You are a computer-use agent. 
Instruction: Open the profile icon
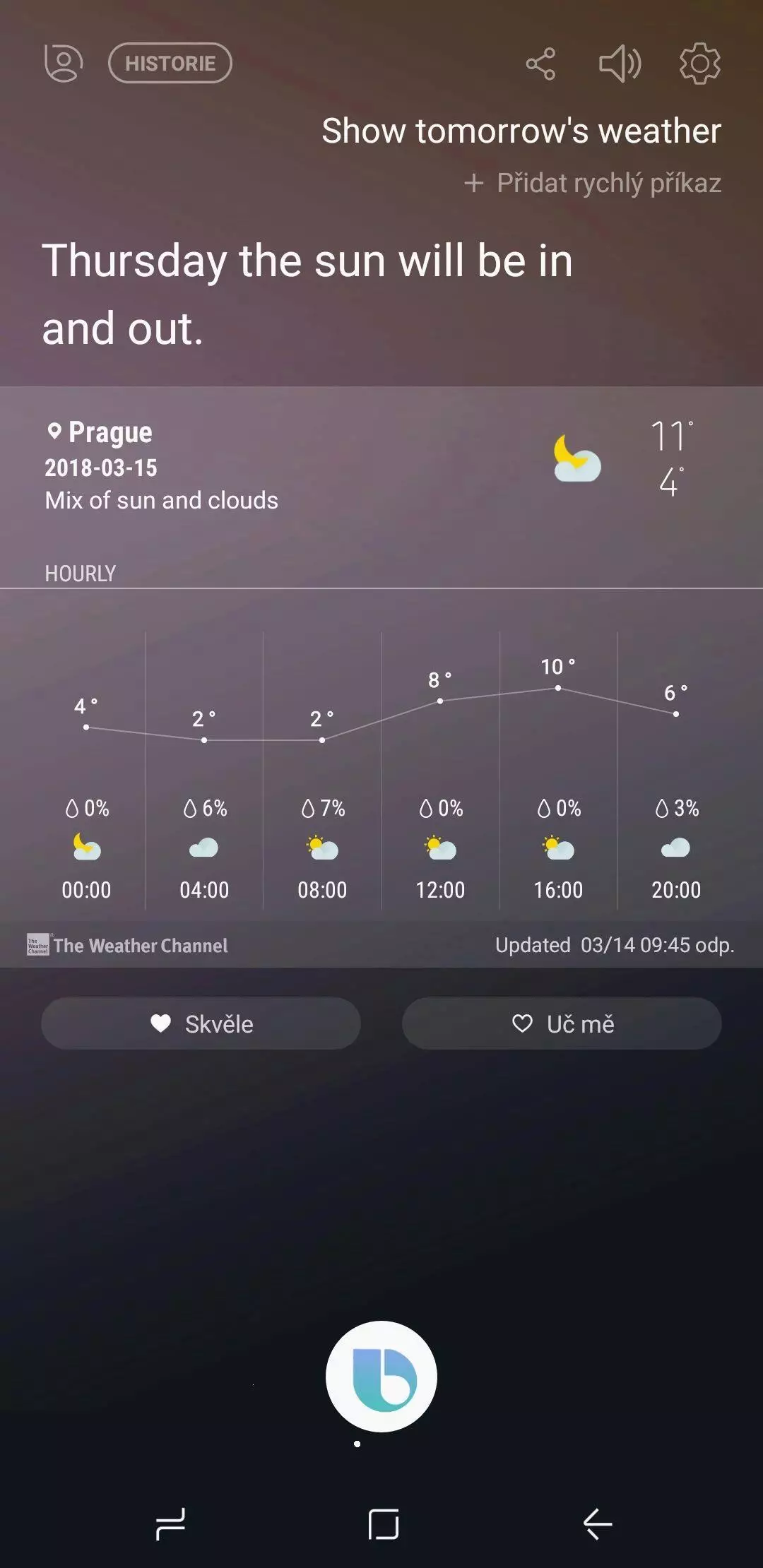[64, 63]
